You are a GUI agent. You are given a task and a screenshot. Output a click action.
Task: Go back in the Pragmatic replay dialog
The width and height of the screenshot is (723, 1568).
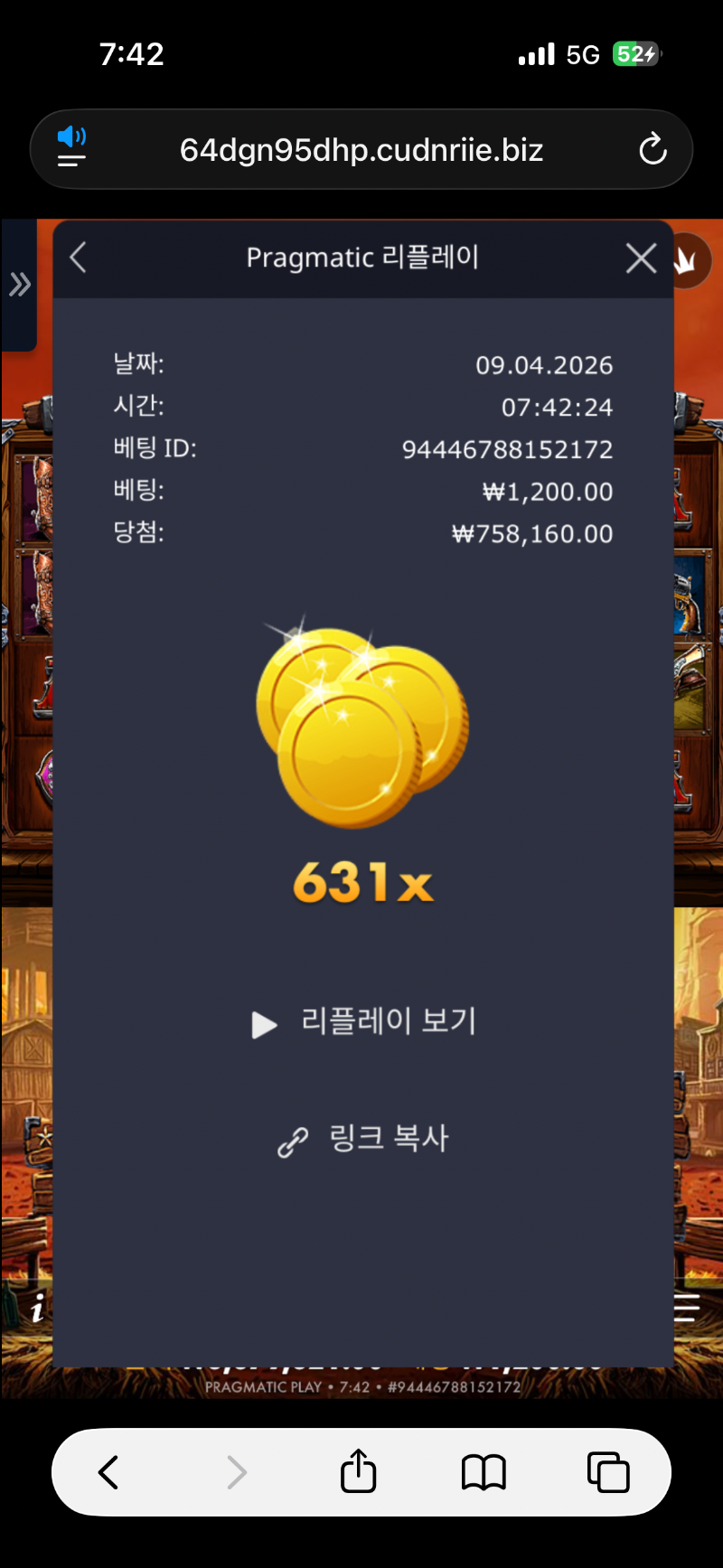[x=79, y=258]
